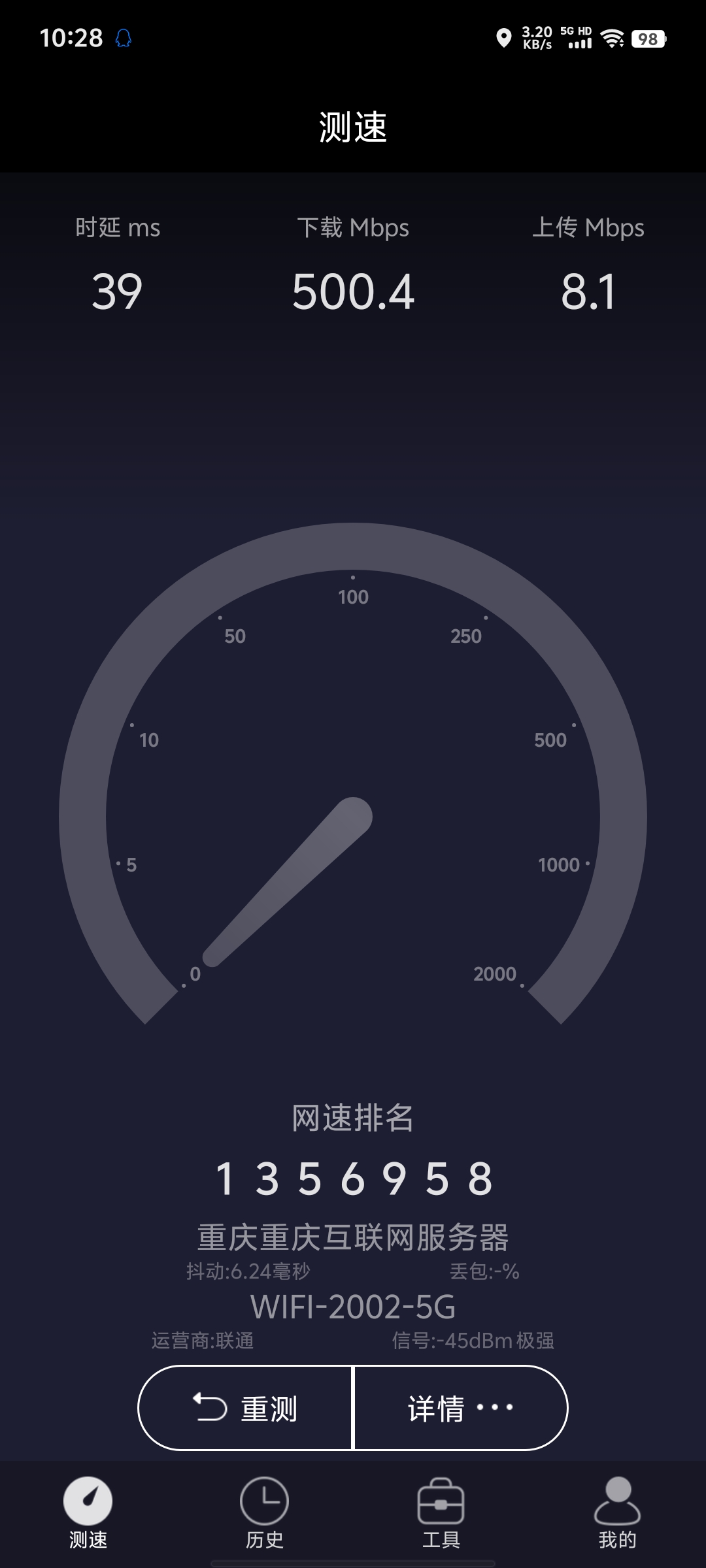Tap 重测 to rerun the speed test
Image resolution: width=706 pixels, height=1568 pixels.
[x=246, y=1408]
